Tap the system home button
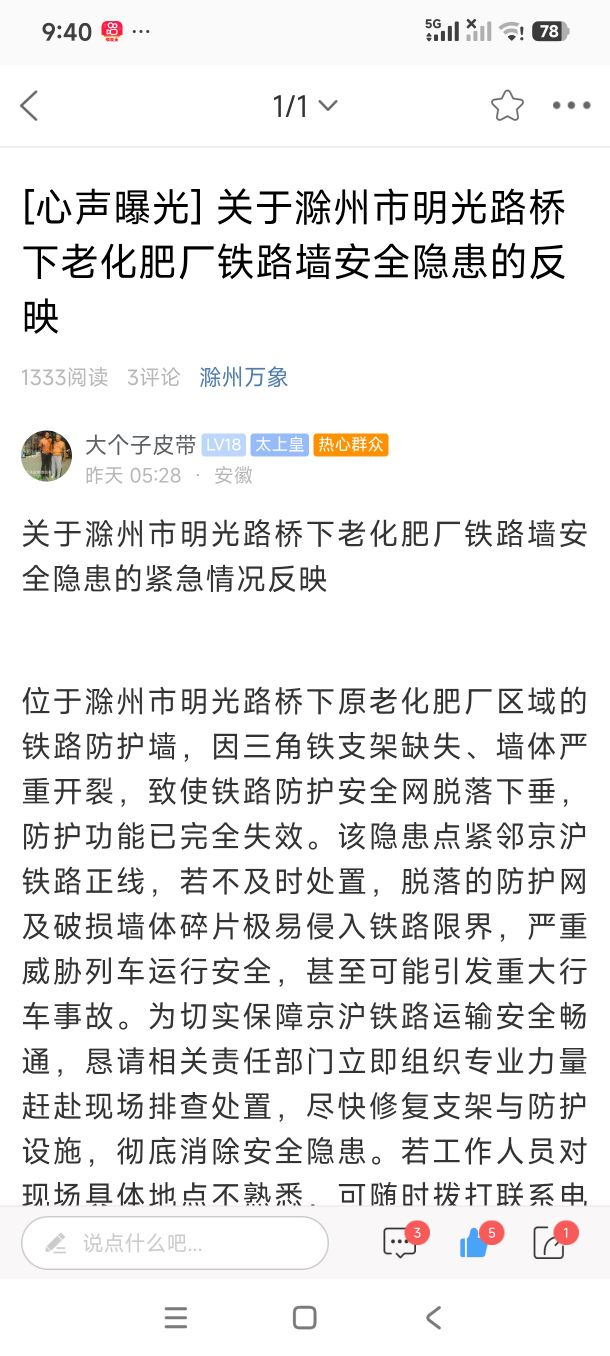The width and height of the screenshot is (610, 1356). 305,1317
